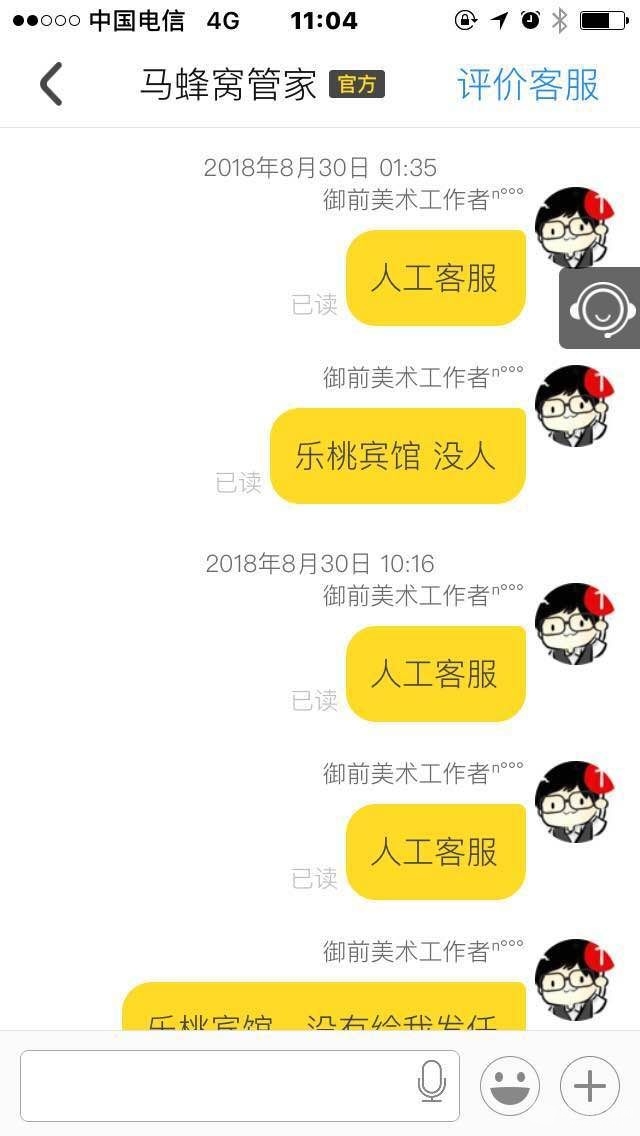
Task: Focus the message text input field
Action: tap(215, 1085)
